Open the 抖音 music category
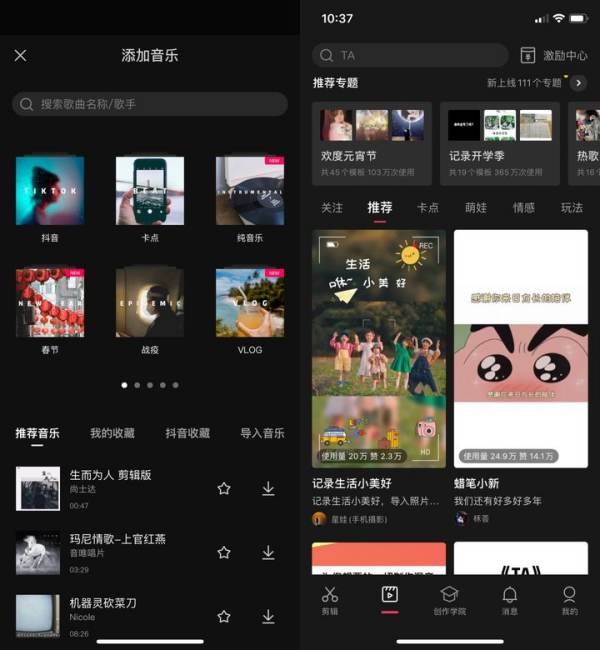Image resolution: width=600 pixels, height=650 pixels. [50, 191]
